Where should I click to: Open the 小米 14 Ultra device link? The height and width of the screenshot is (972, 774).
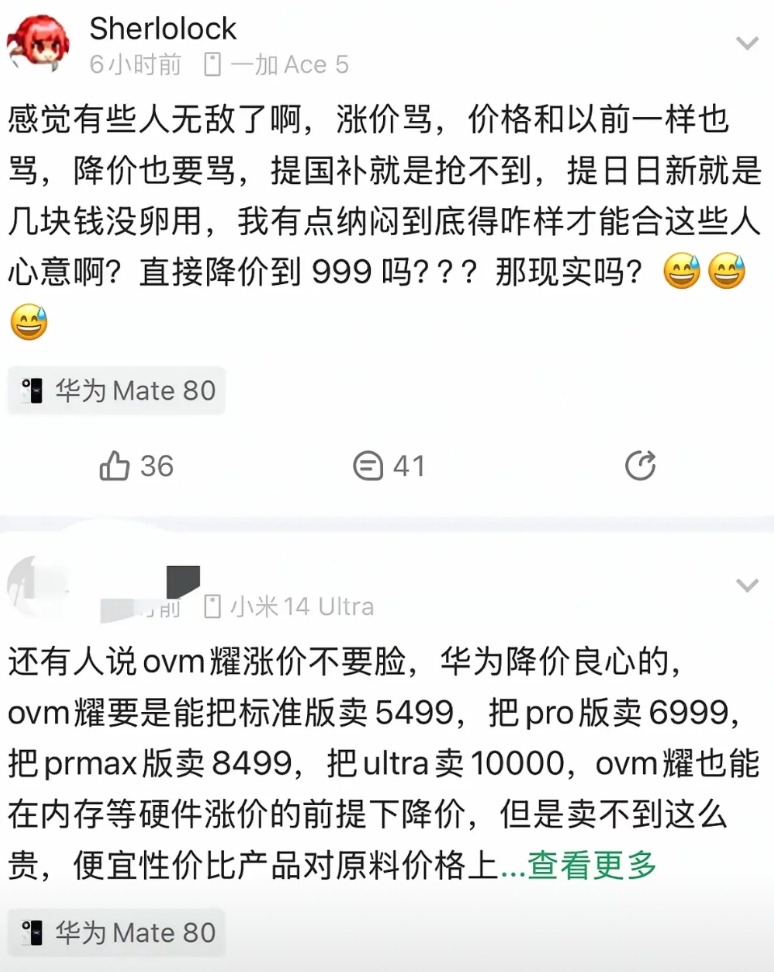[298, 605]
